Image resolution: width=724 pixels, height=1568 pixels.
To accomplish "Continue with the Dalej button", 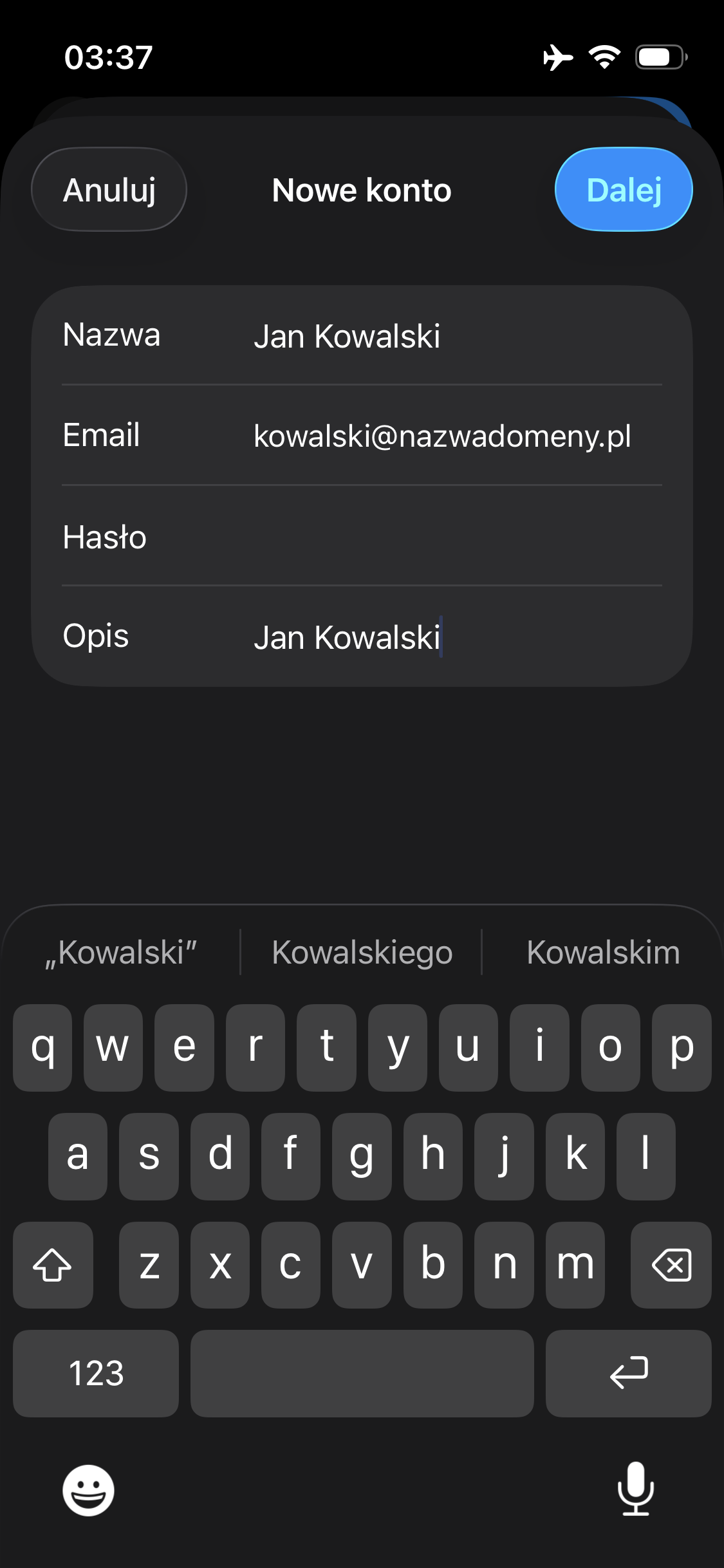I will pos(623,190).
